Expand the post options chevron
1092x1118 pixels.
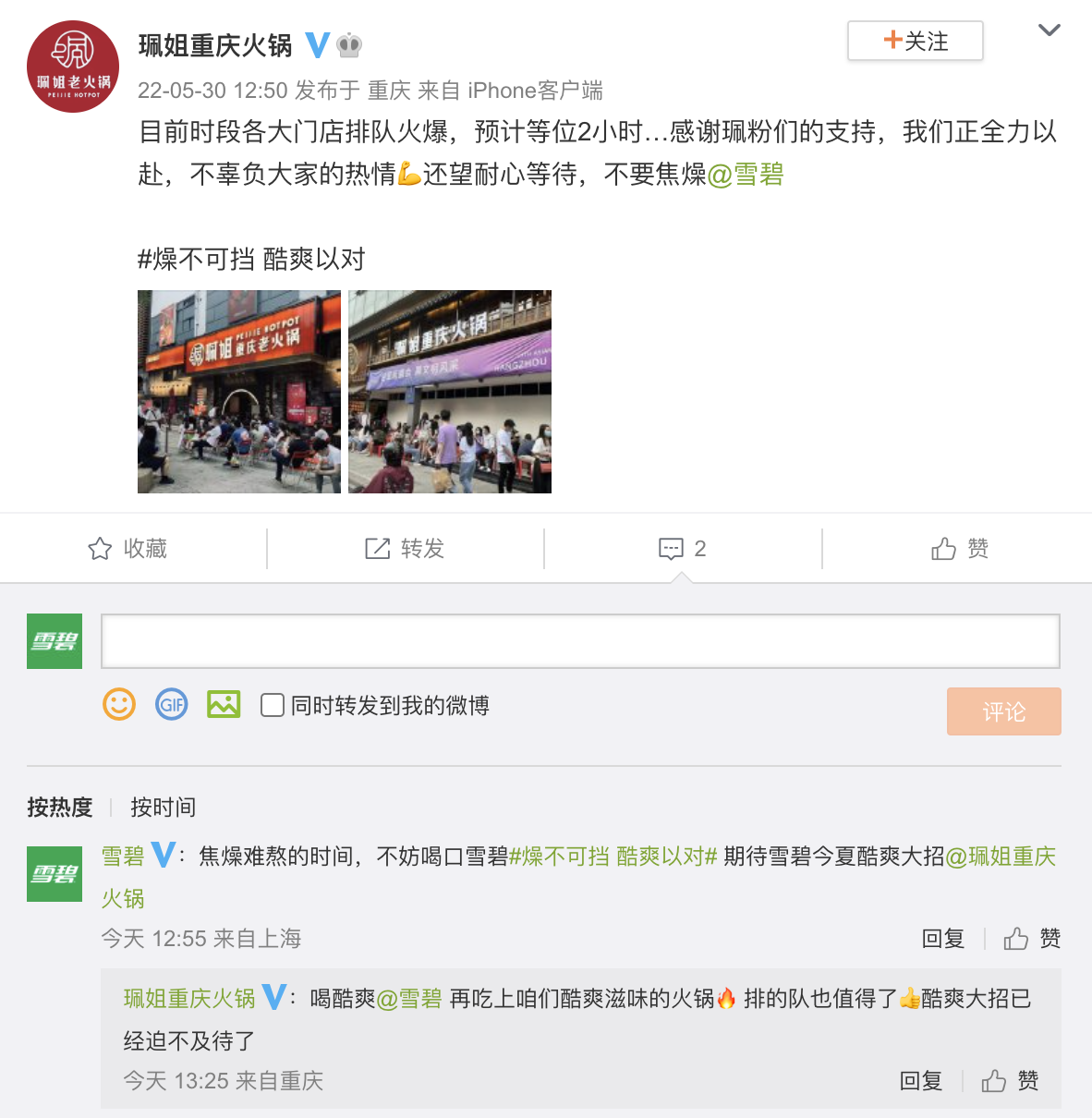[x=1049, y=30]
